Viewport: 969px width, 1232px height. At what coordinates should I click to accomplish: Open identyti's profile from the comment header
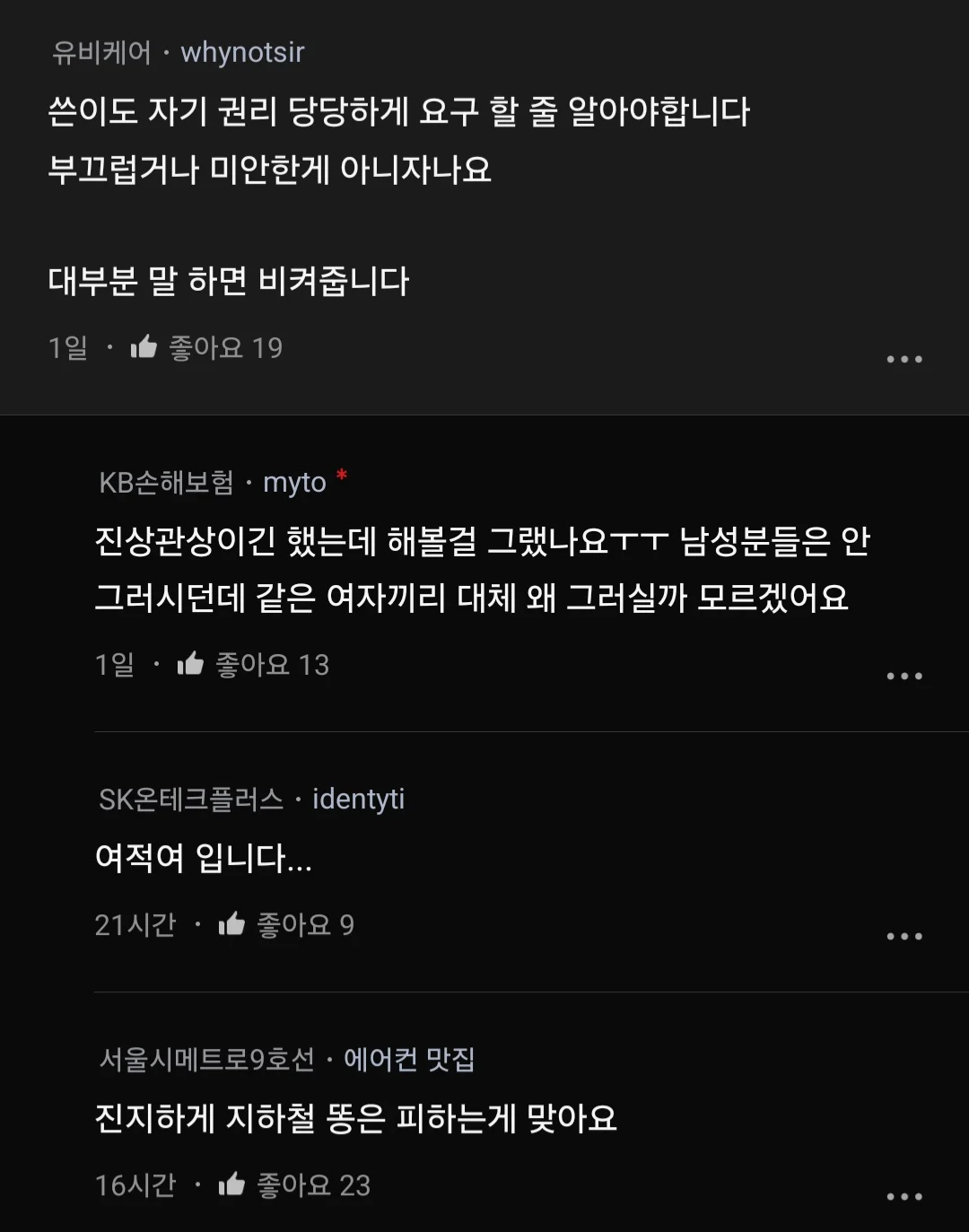click(x=357, y=799)
